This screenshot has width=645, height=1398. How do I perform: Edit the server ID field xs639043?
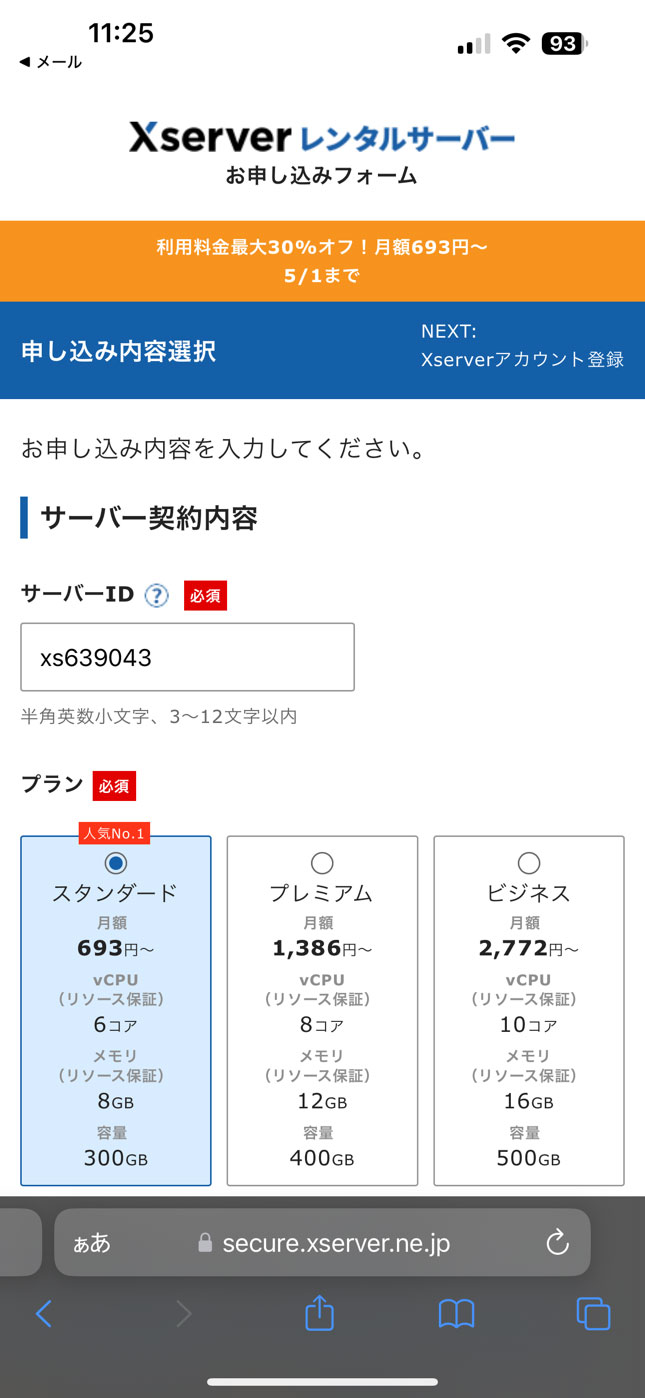[x=188, y=657]
